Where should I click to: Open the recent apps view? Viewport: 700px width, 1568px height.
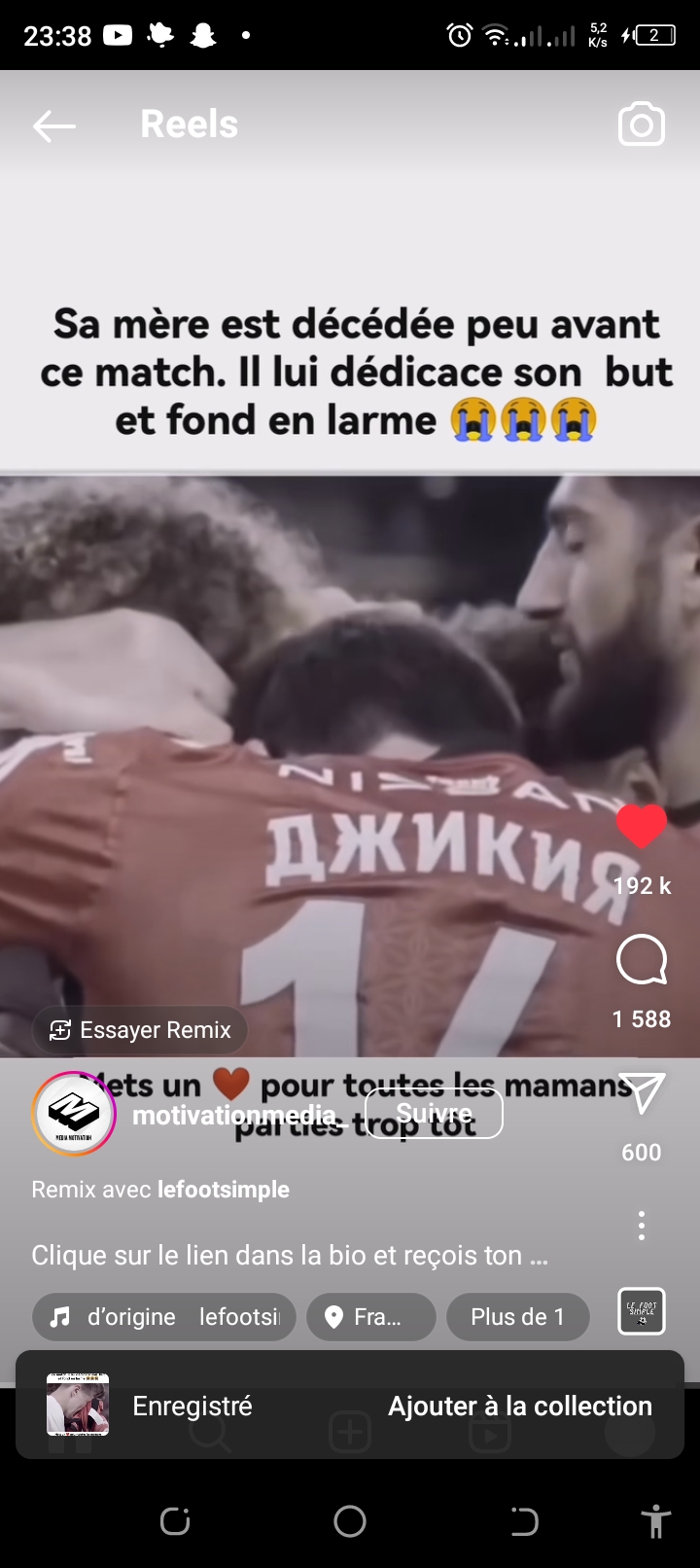pos(175,1520)
